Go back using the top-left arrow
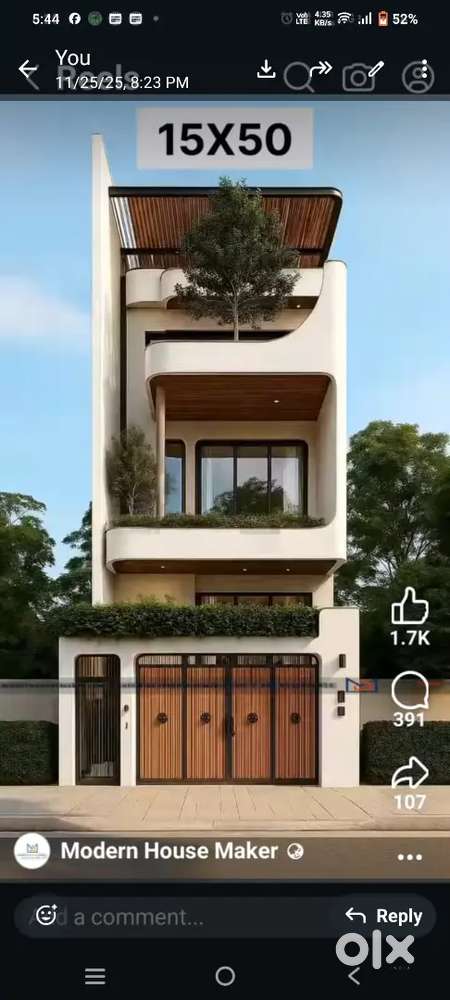The image size is (450, 1000). 27,69
